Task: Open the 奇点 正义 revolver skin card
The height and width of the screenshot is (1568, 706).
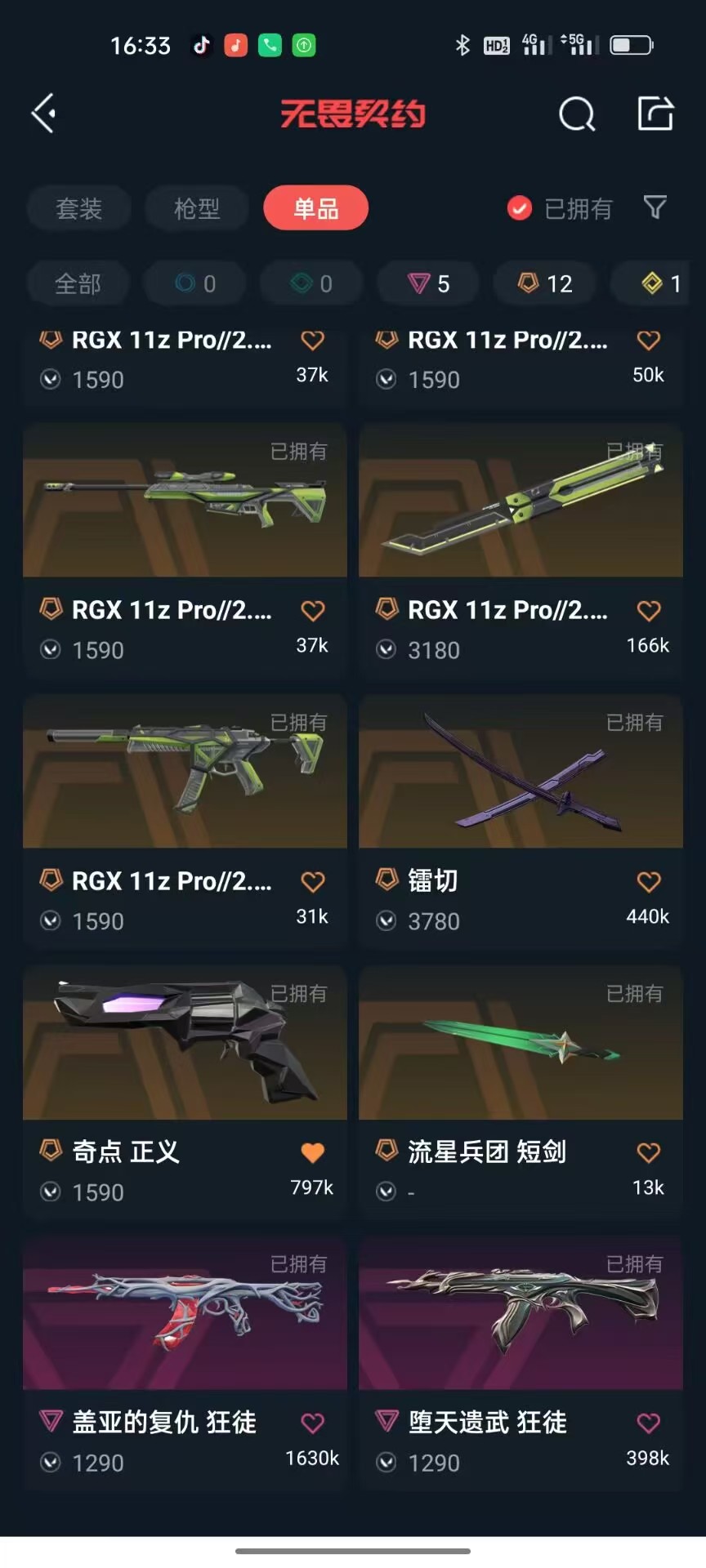Action: [185, 1043]
